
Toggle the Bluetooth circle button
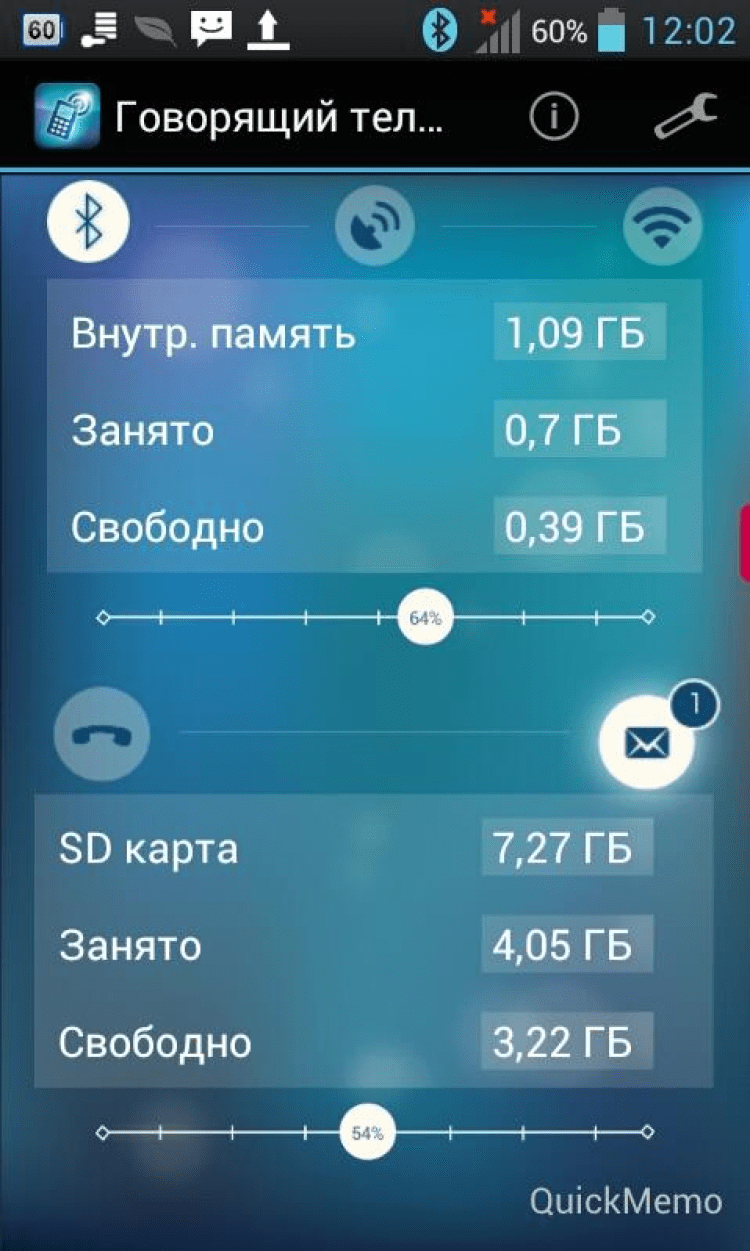coord(89,223)
